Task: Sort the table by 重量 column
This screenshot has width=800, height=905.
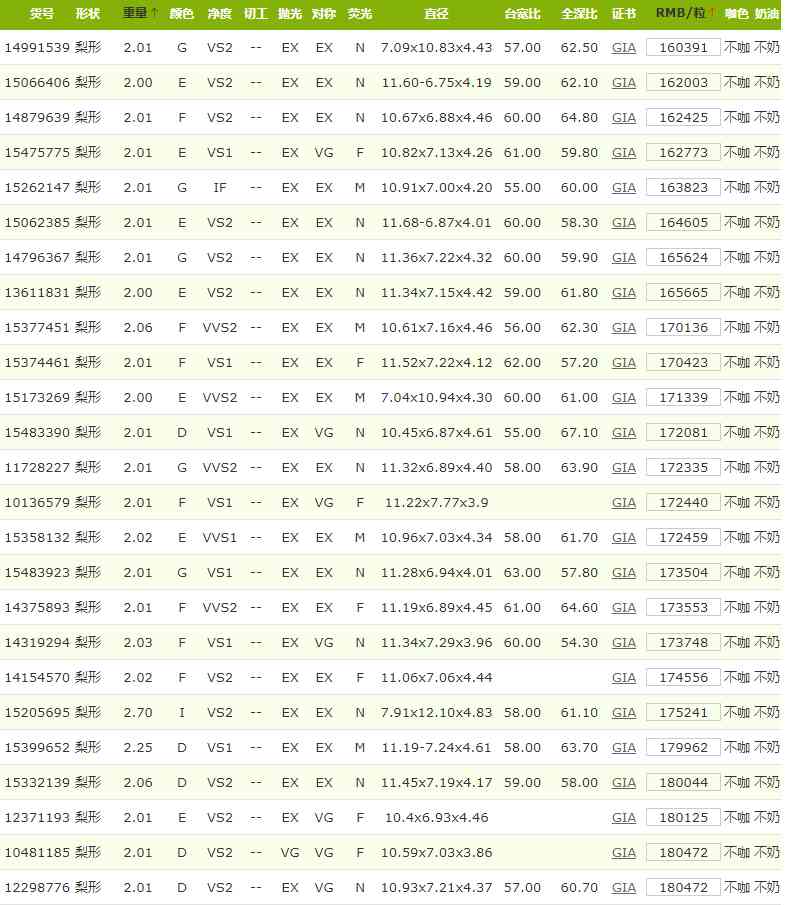Action: (x=140, y=14)
